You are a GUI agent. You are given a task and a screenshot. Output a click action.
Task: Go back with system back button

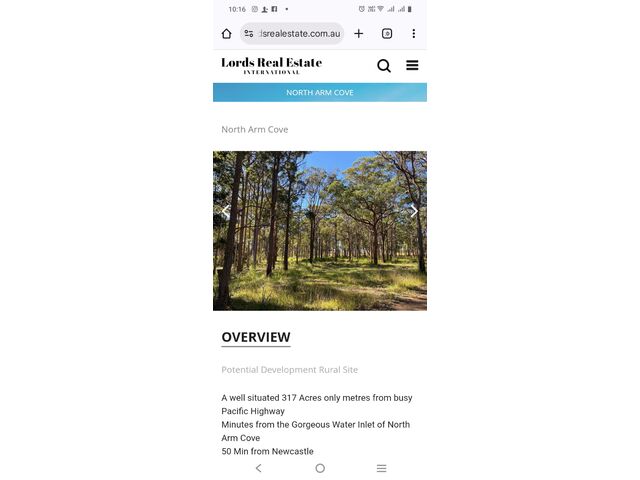click(259, 468)
